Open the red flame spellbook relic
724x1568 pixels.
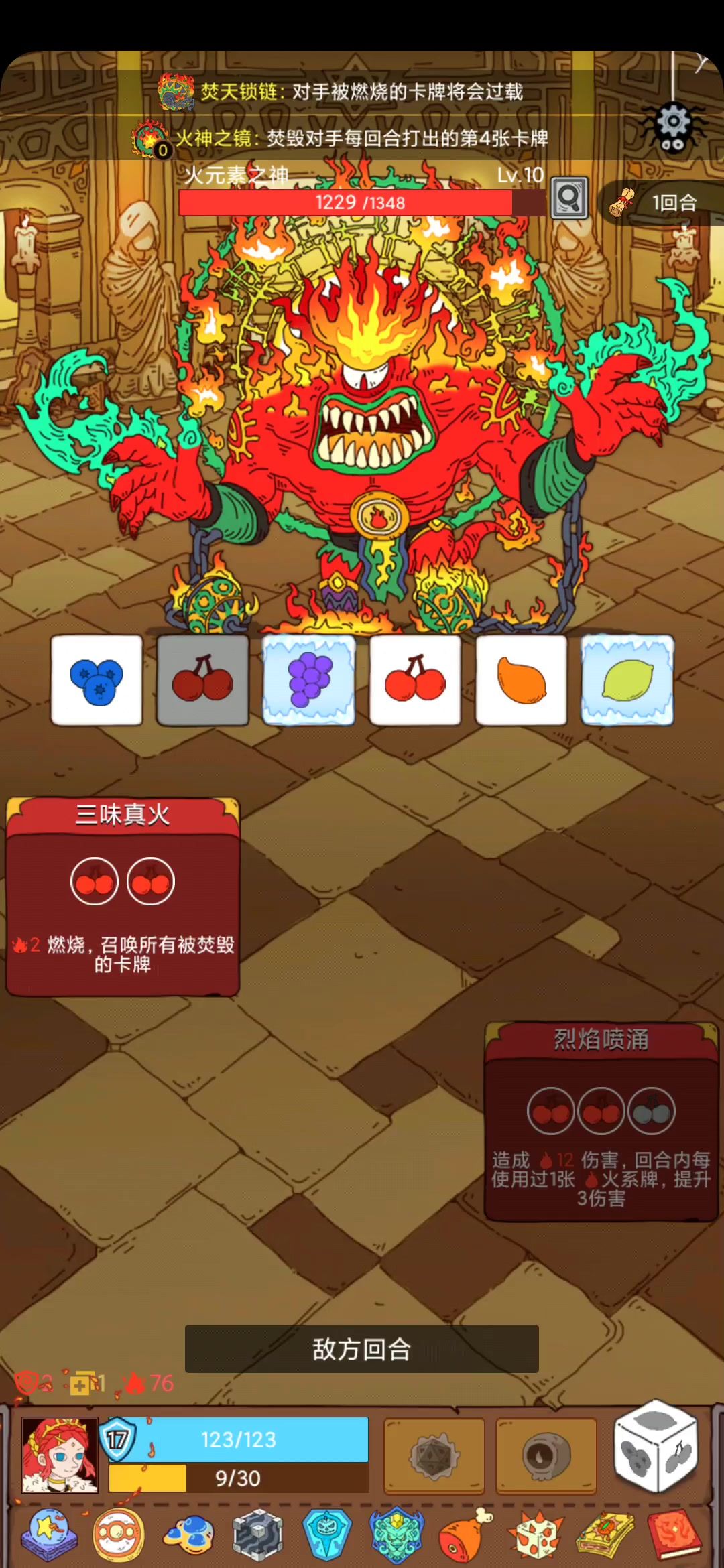click(x=674, y=1533)
